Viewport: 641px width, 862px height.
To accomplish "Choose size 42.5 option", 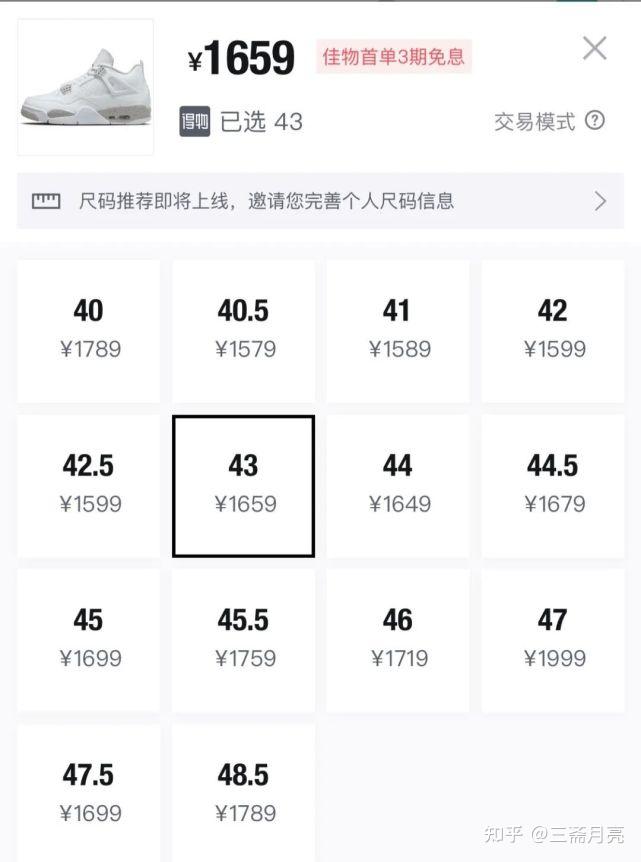I will point(89,486).
